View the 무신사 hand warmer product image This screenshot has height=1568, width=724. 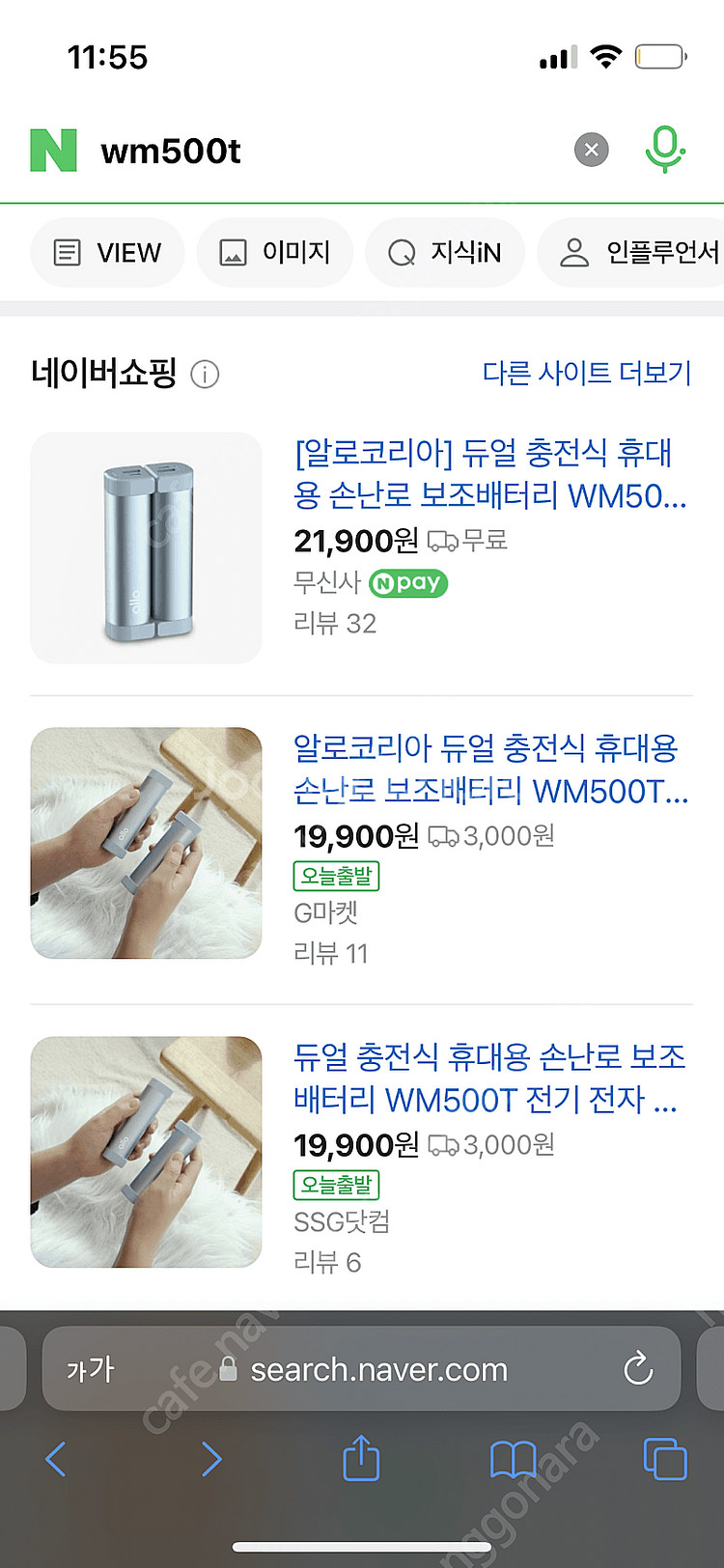147,547
